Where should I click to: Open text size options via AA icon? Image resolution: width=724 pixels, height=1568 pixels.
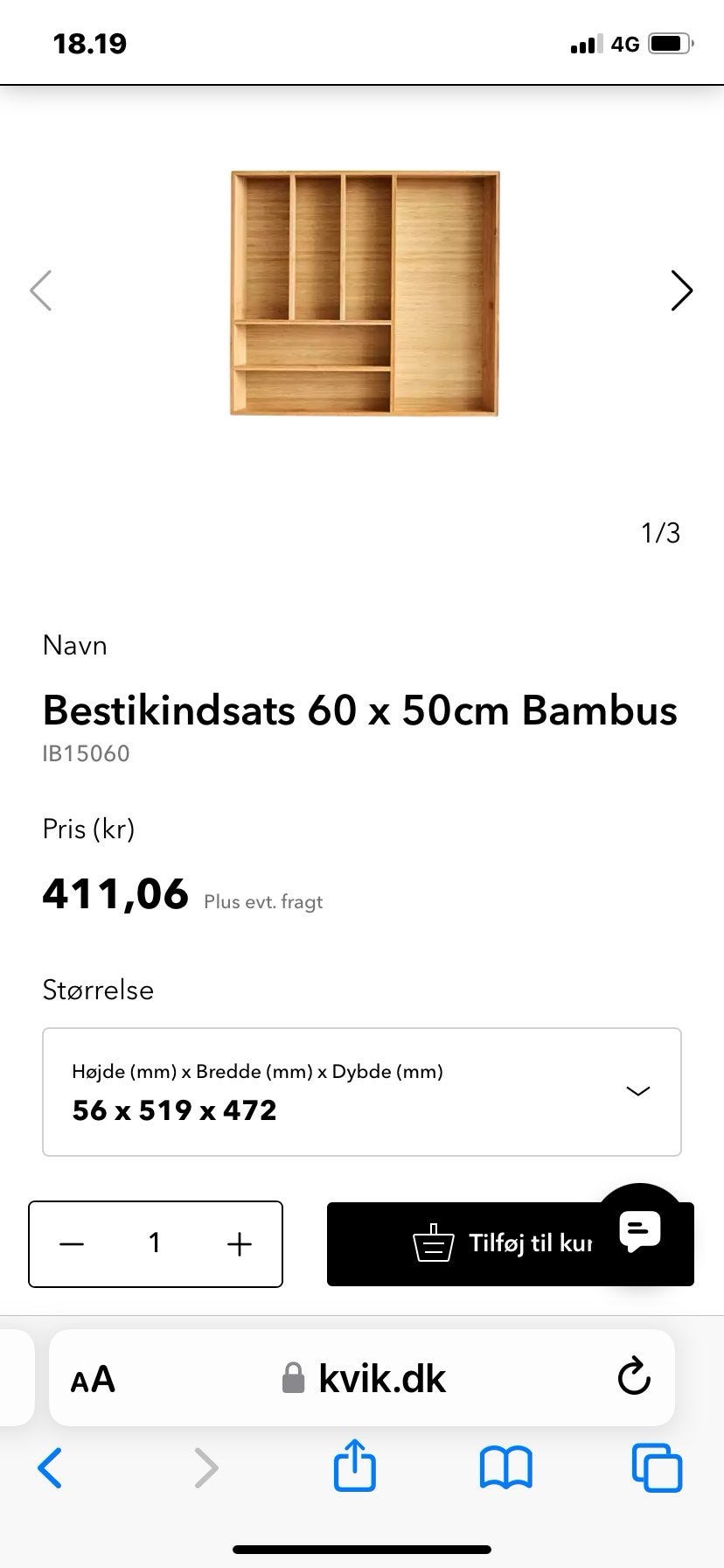pos(91,1377)
